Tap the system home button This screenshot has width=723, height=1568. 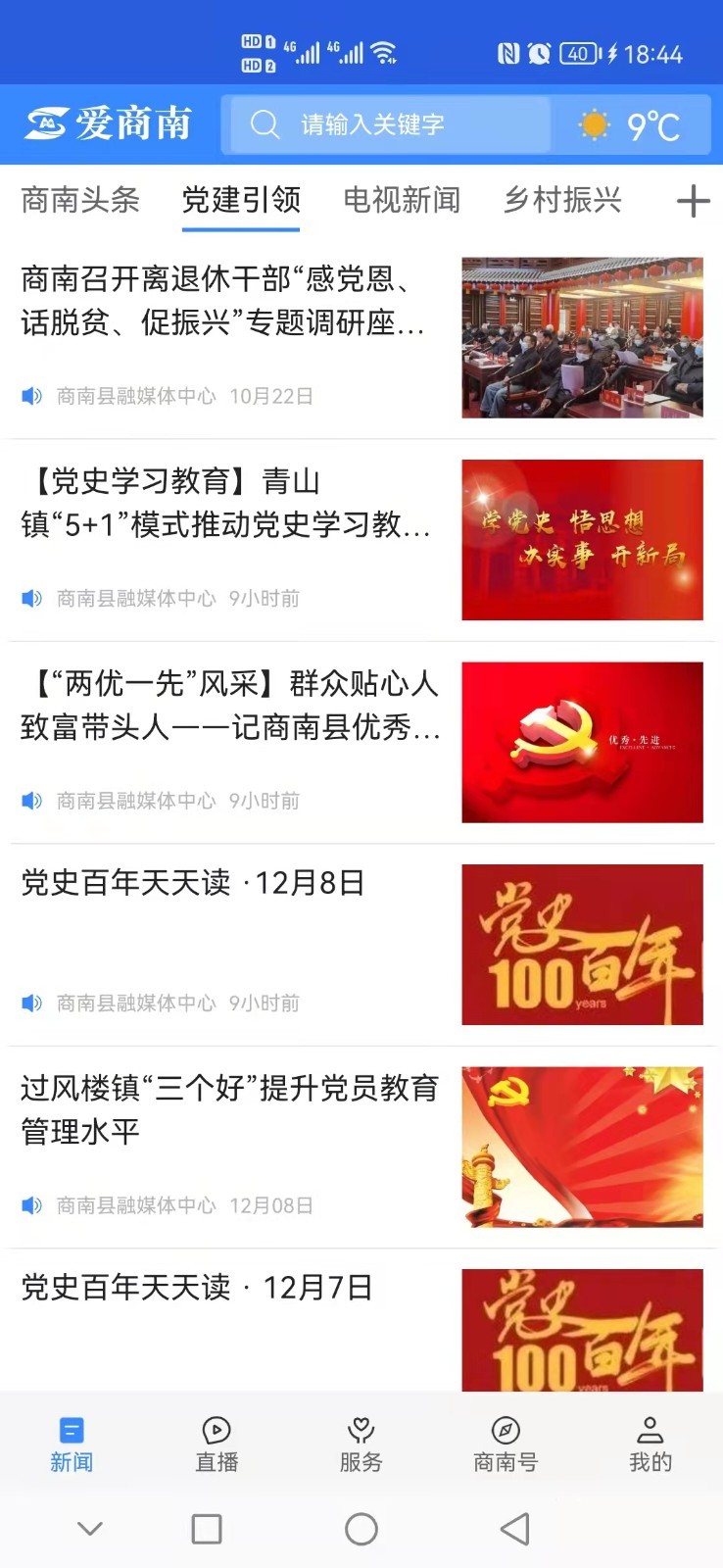(x=361, y=1529)
